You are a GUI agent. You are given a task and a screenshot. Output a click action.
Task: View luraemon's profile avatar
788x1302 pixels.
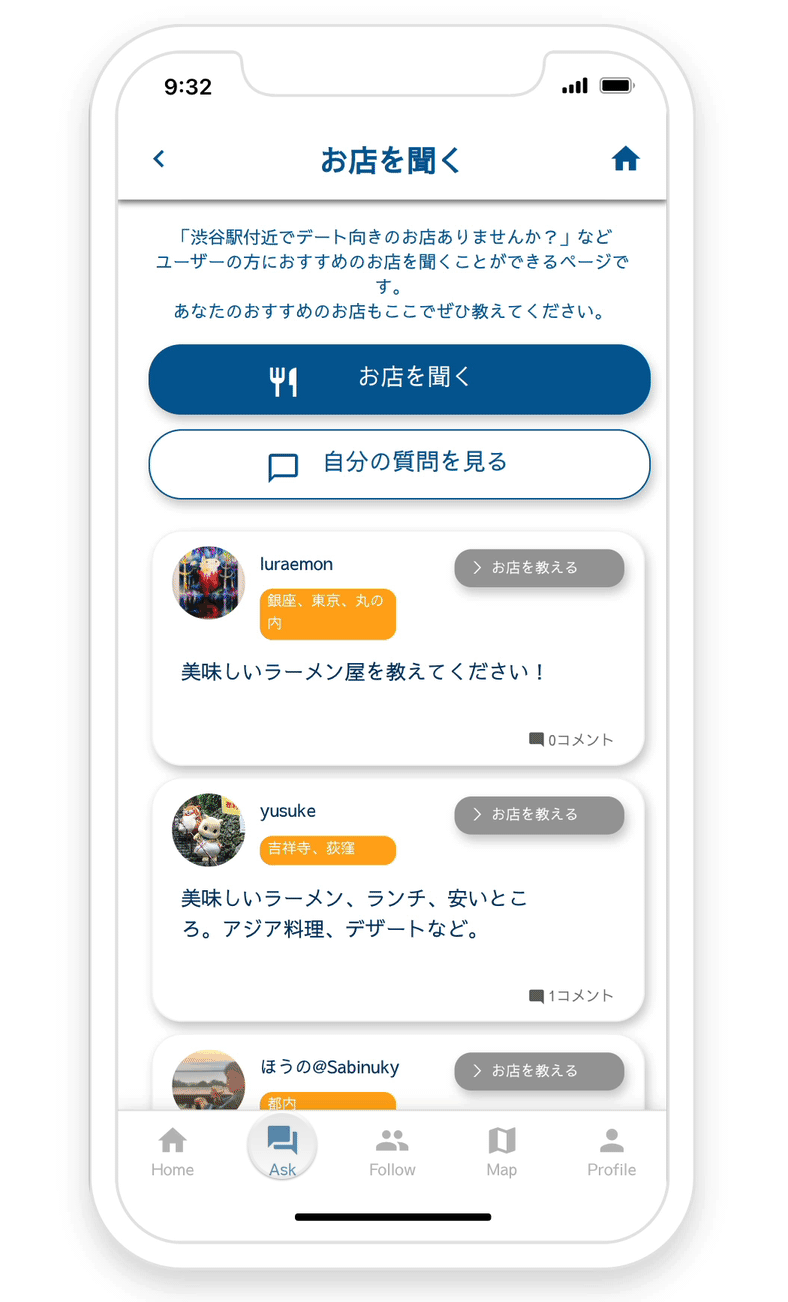coord(209,583)
